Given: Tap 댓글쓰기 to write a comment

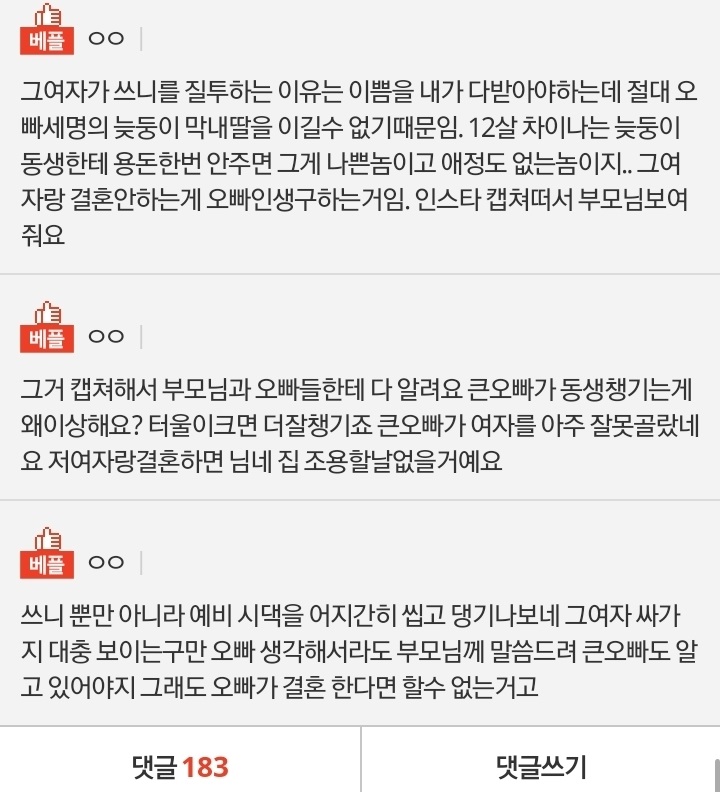Looking at the screenshot, I should (540, 767).
